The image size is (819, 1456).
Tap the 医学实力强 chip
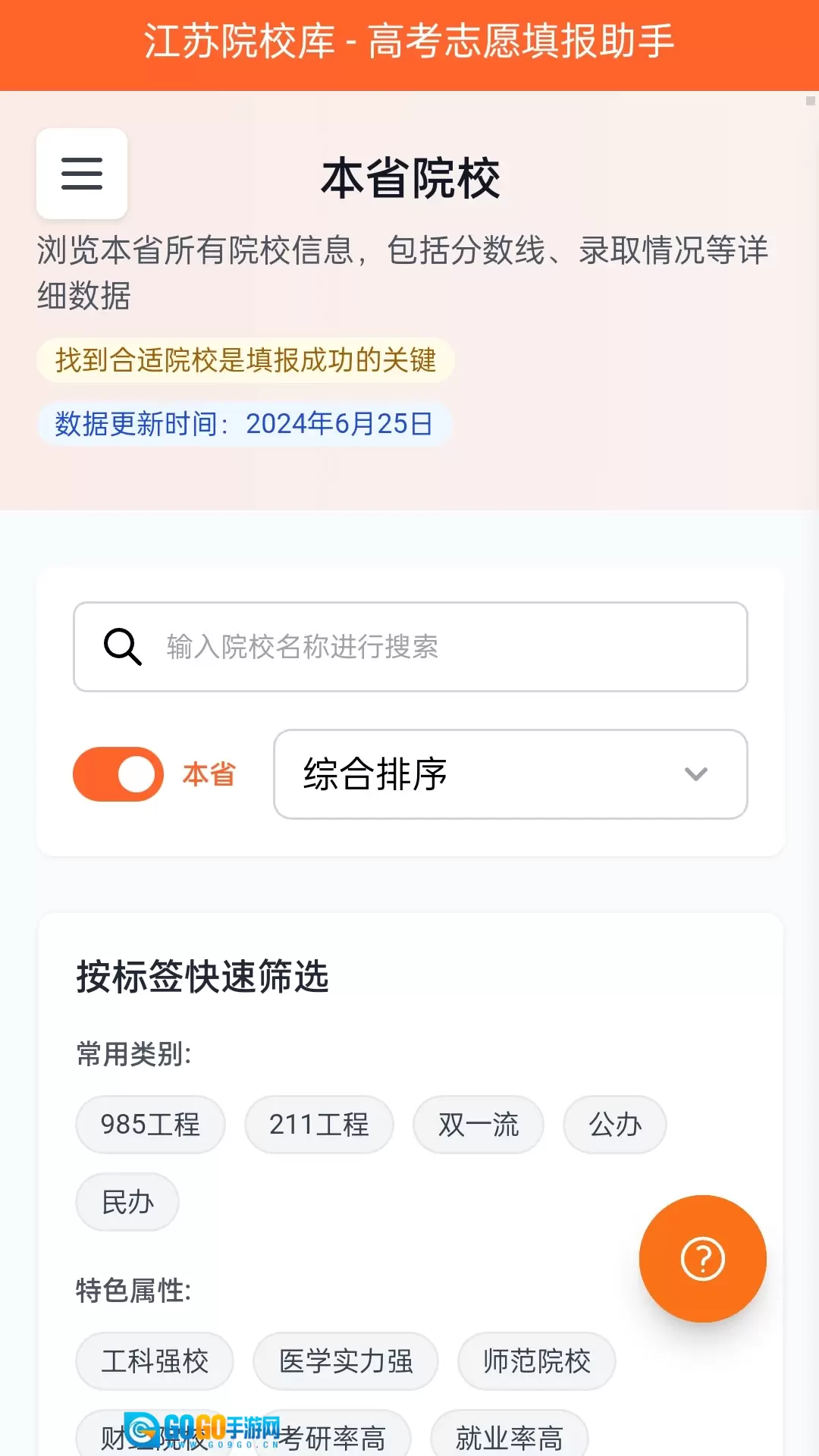point(346,1361)
